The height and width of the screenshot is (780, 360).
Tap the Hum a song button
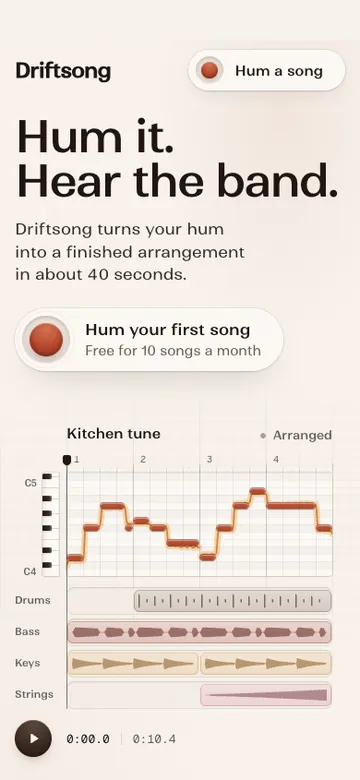[267, 70]
